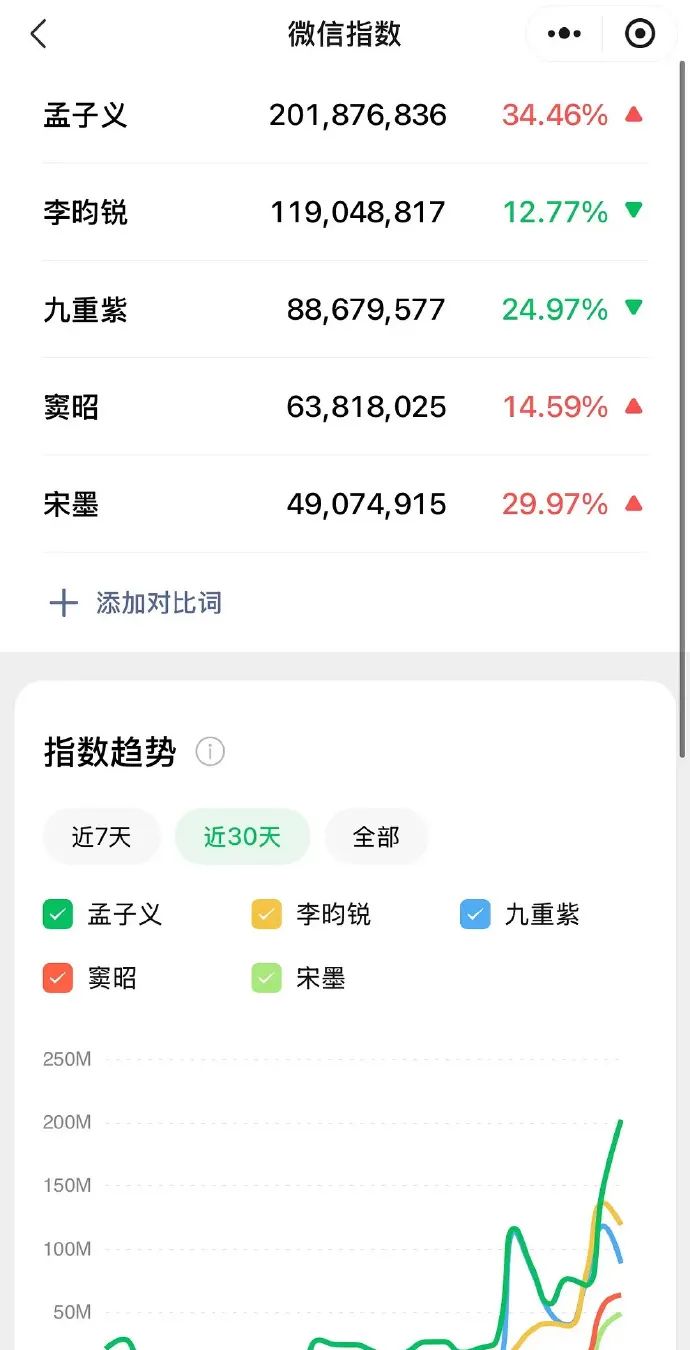Open the 李昀锐 index row
This screenshot has height=1350, width=690.
[344, 212]
